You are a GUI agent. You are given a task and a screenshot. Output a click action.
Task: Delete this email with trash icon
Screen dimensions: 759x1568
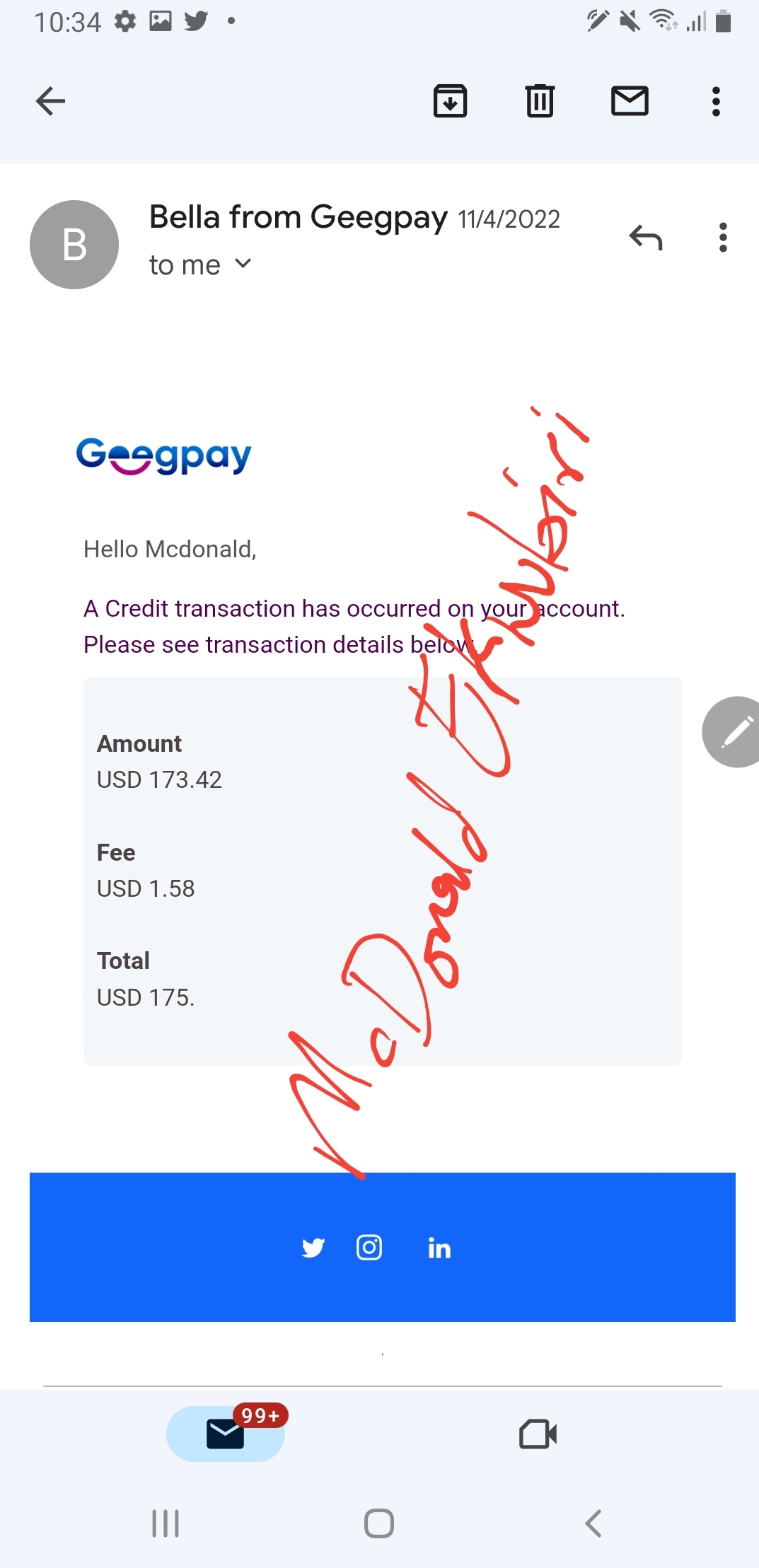(x=540, y=101)
